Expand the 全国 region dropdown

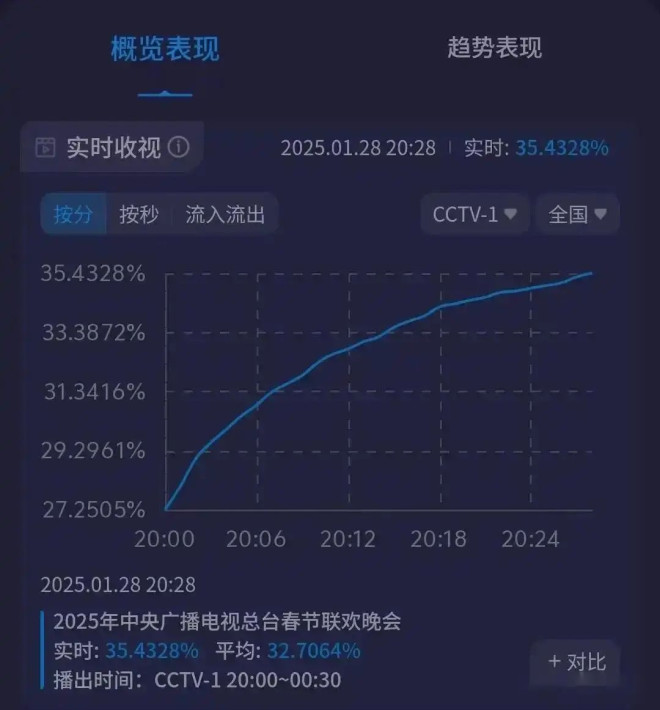point(578,214)
